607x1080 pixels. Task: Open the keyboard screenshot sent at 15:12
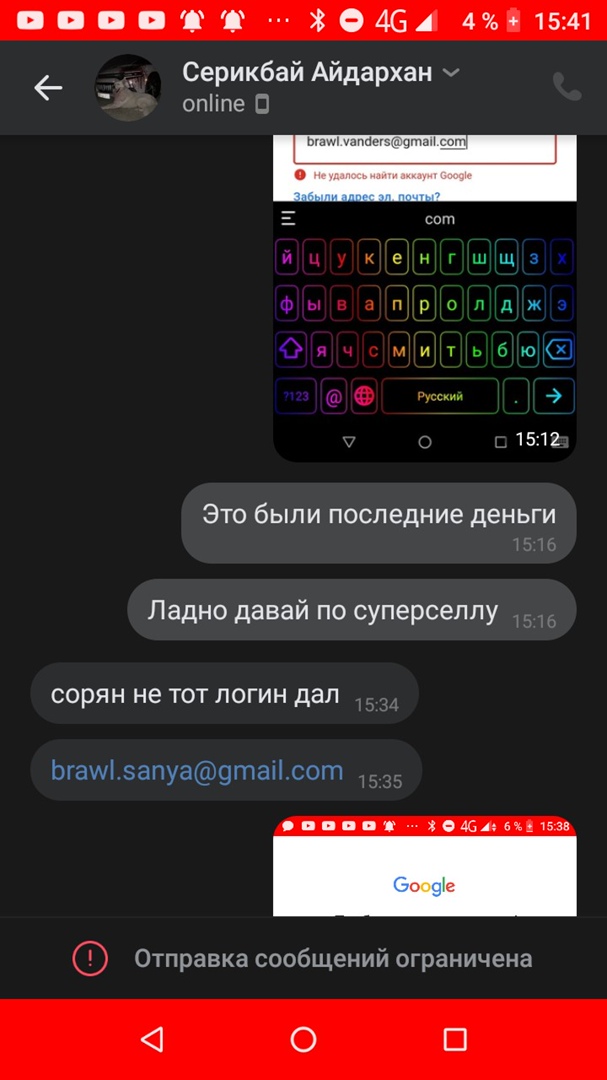[x=425, y=298]
